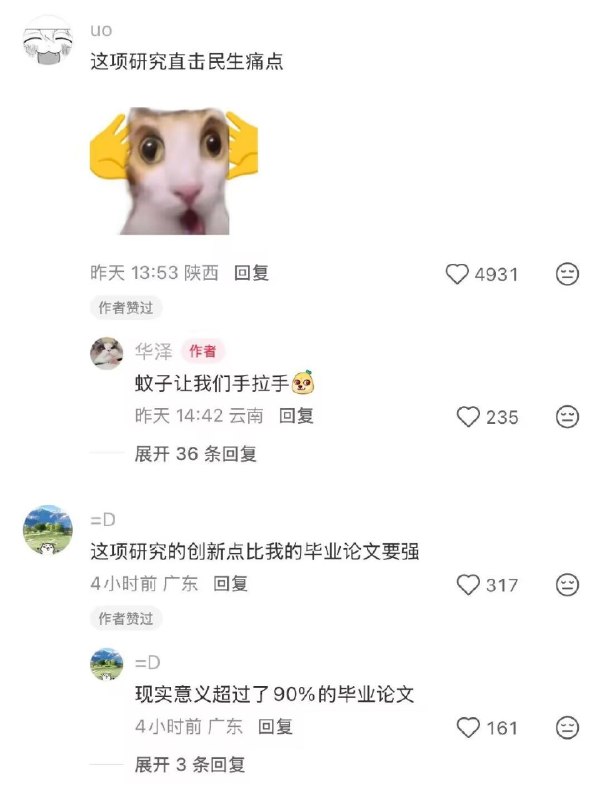602x800 pixels.
Task: Like 华泽's reply 蚊子让我们手拉手
Action: pyautogui.click(x=468, y=417)
